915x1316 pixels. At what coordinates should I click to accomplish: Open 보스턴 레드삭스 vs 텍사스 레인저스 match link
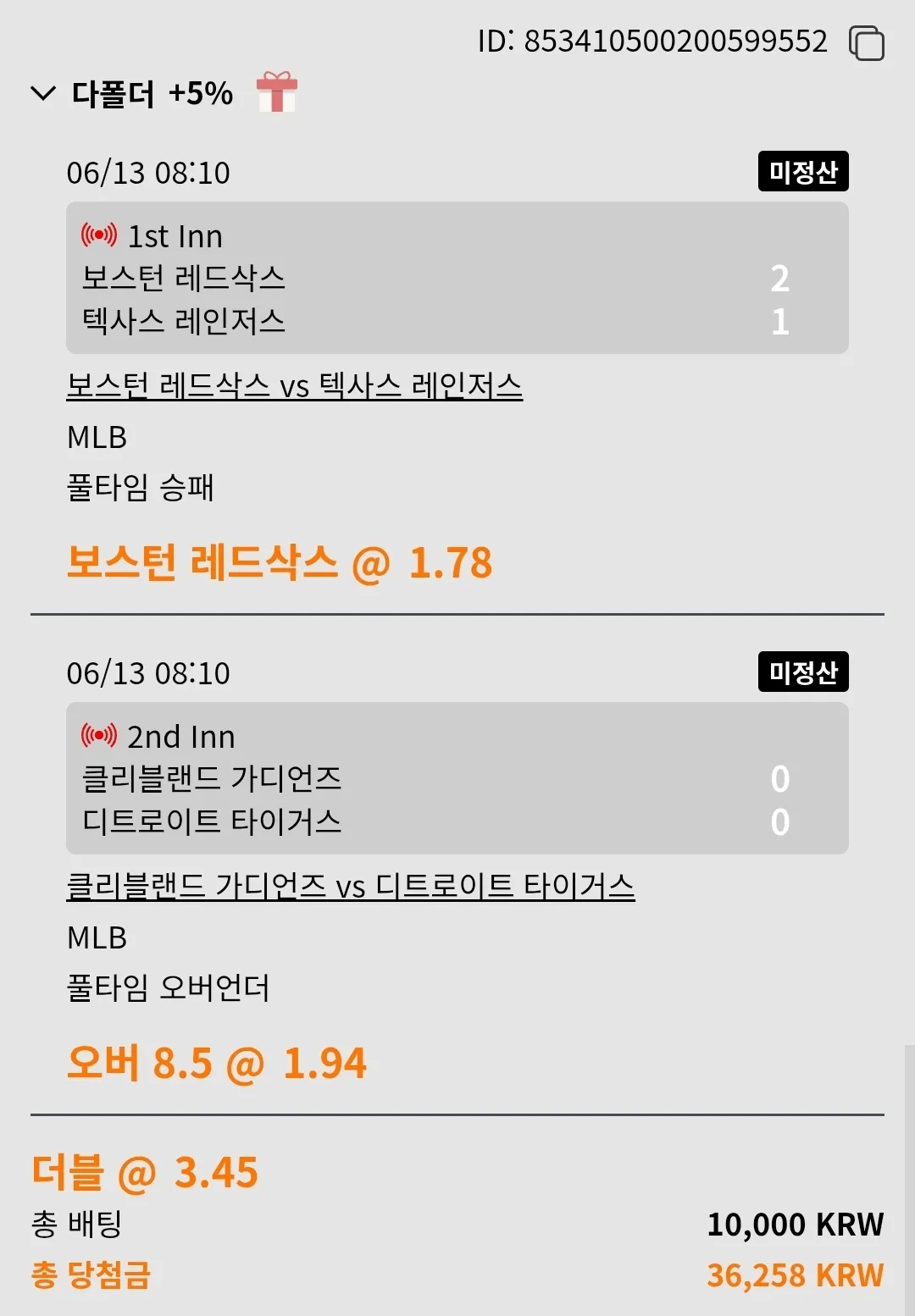(x=294, y=386)
